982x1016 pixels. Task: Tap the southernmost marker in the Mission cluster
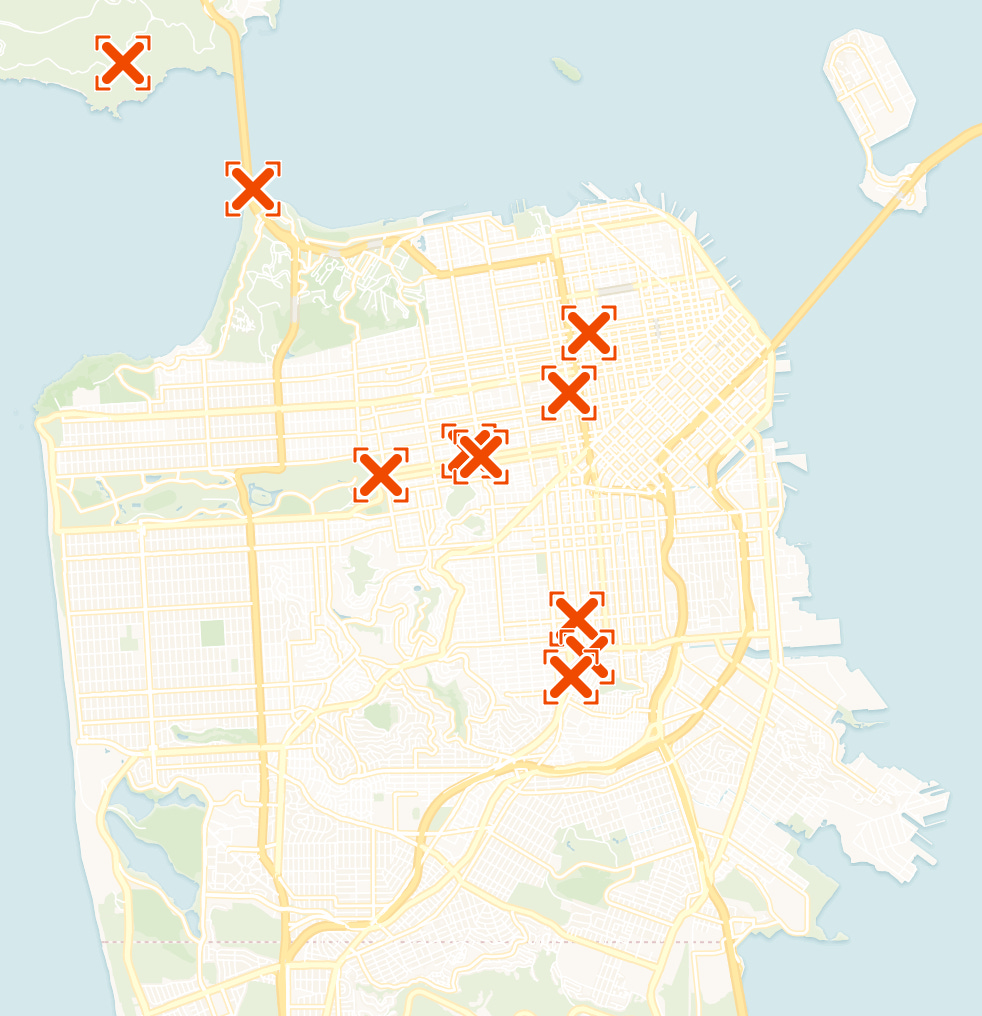pos(571,676)
